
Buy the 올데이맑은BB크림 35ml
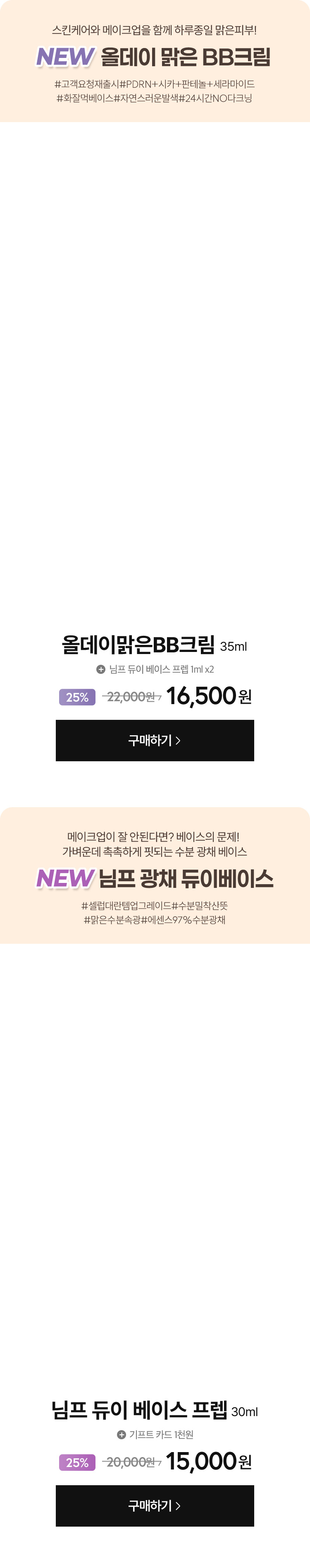155,740
